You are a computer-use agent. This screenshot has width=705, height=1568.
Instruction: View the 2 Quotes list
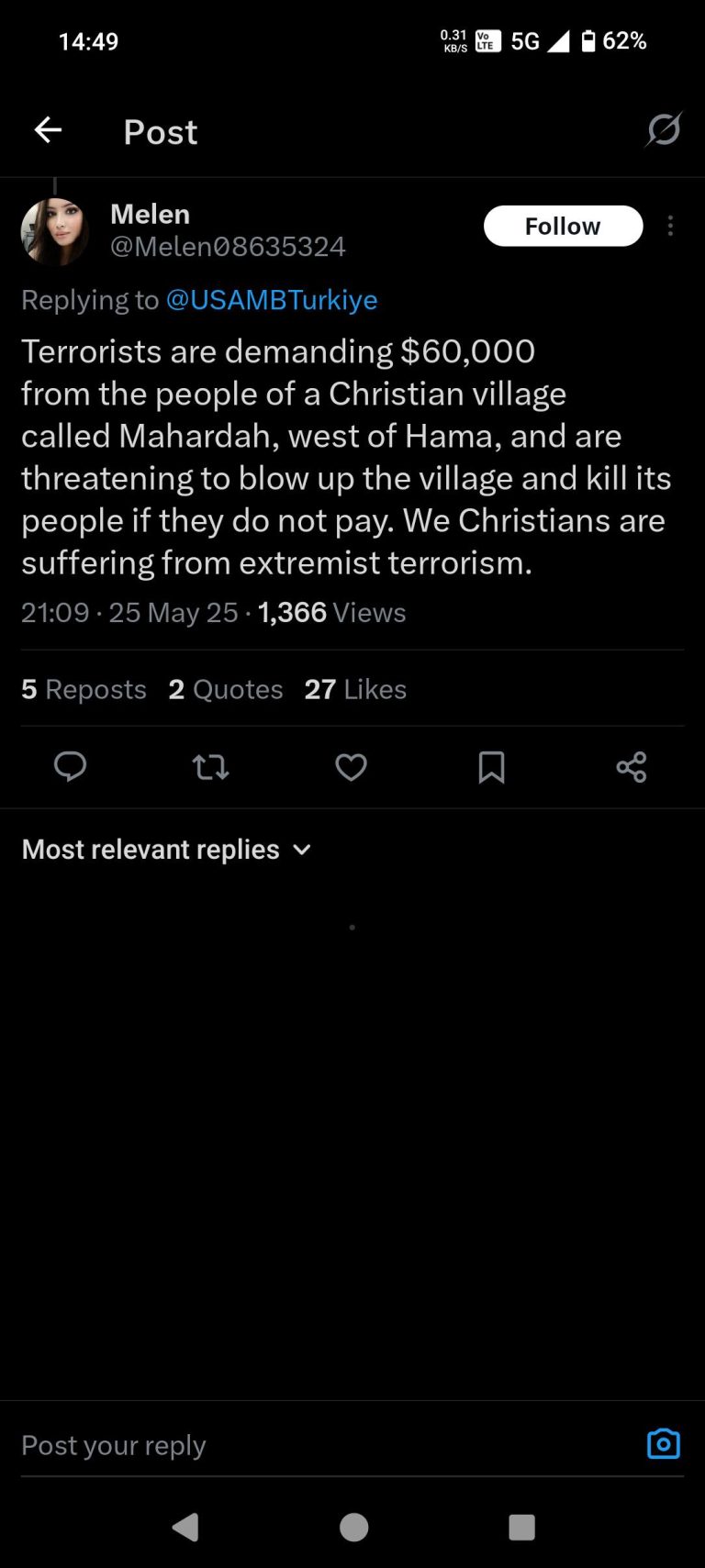coord(226,689)
